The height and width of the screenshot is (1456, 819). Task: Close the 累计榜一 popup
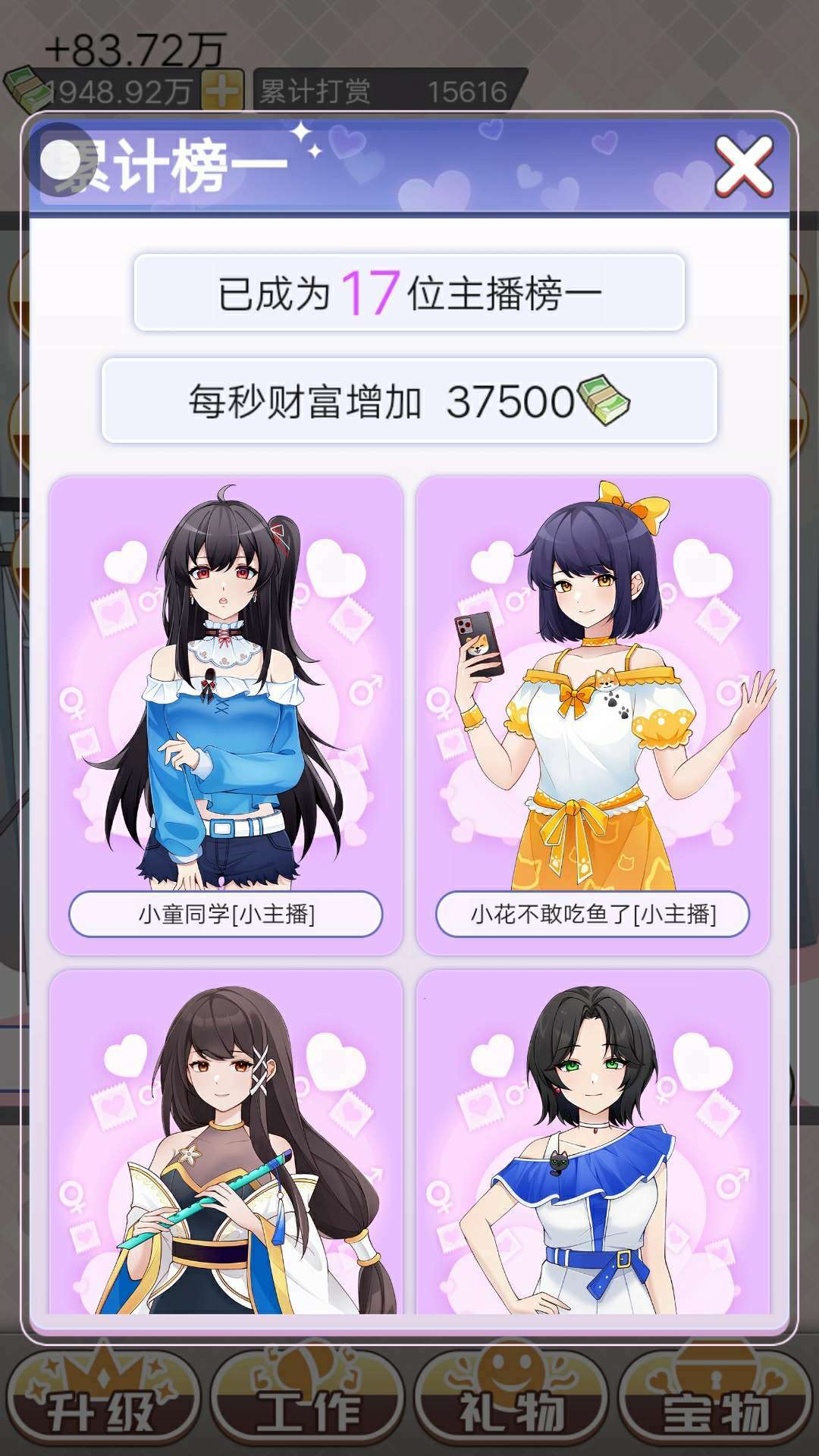pyautogui.click(x=743, y=165)
